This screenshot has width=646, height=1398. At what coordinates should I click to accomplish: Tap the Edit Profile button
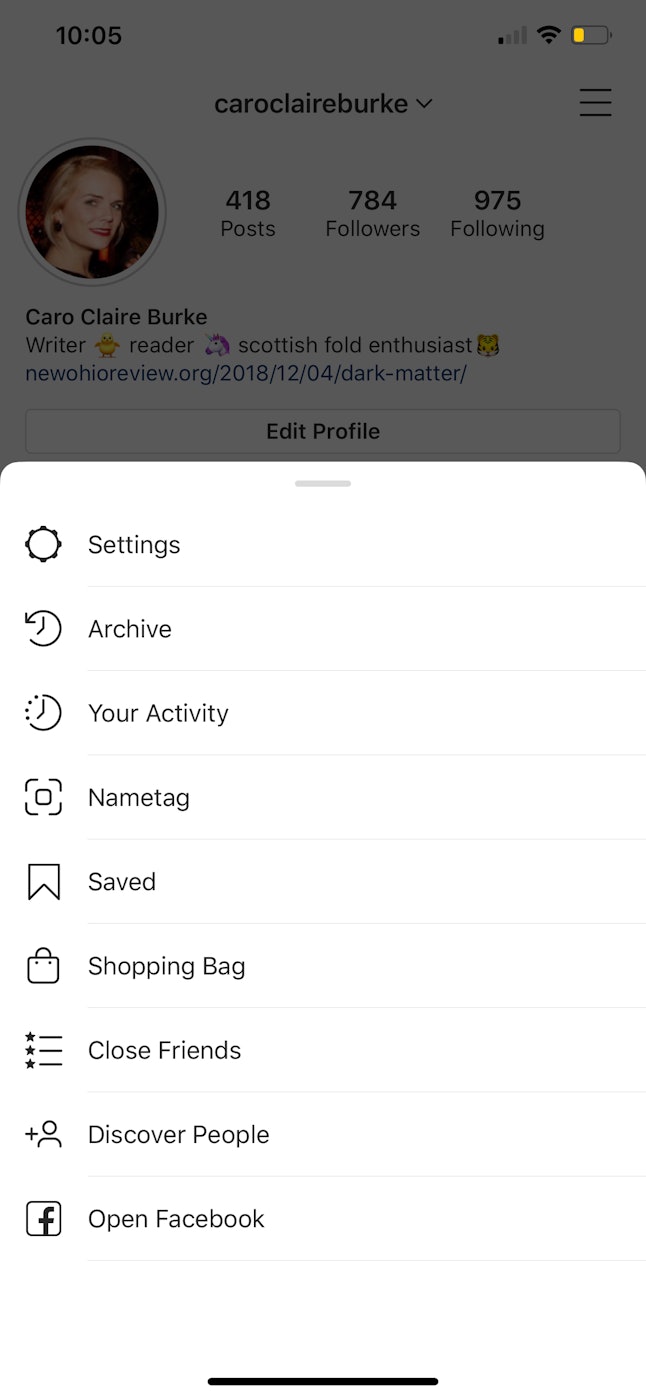click(323, 431)
